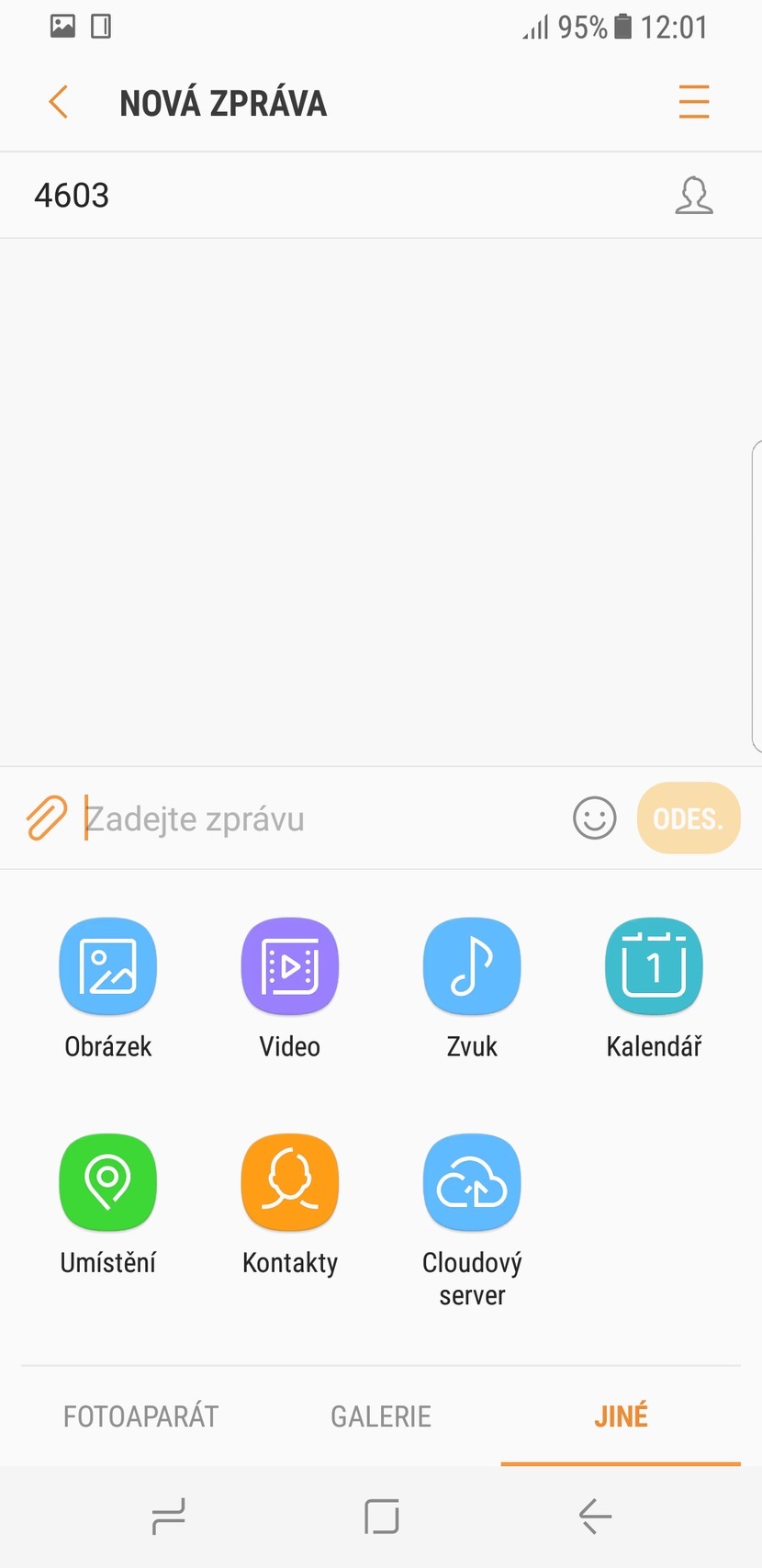Select the JINÉ tab

tap(621, 1416)
